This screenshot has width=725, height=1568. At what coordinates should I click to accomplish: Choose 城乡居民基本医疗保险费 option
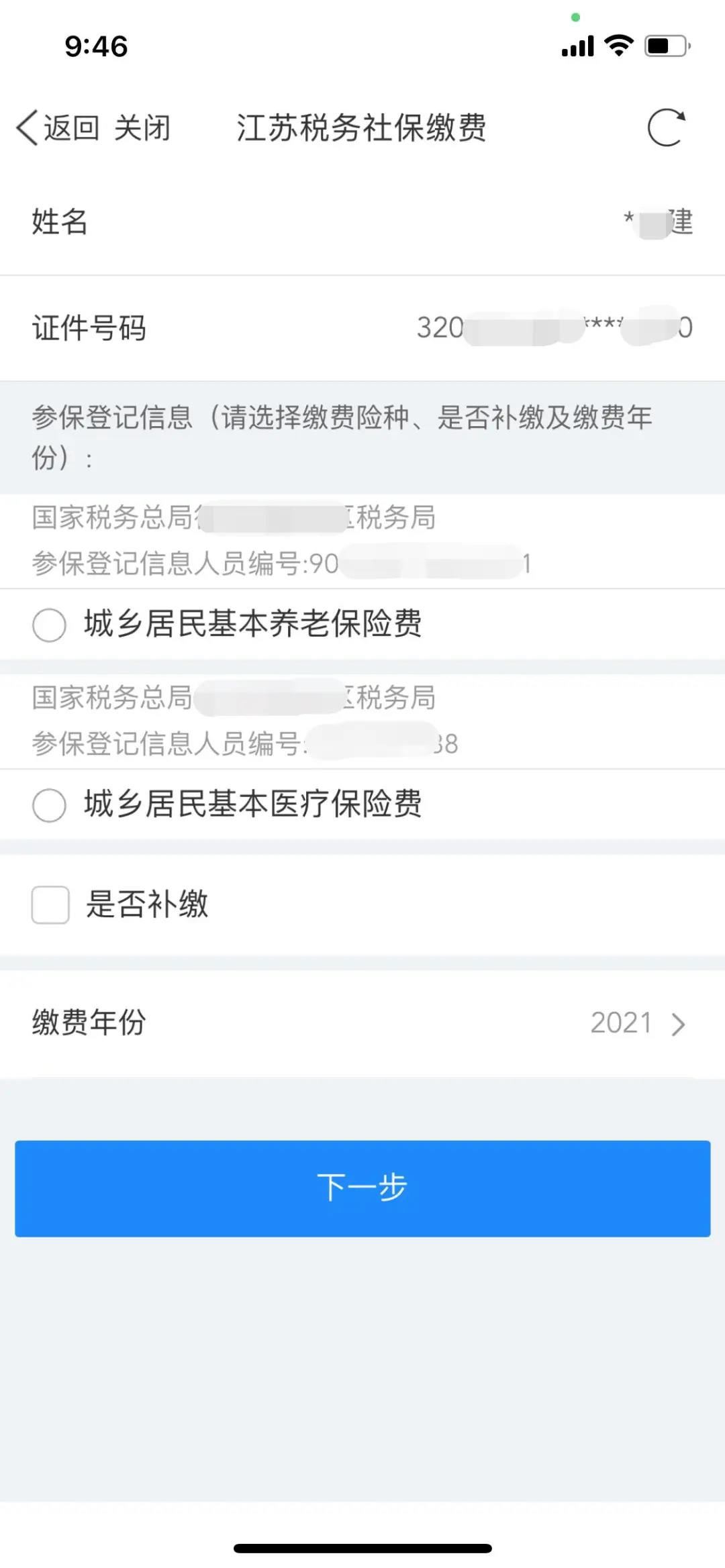(x=49, y=805)
